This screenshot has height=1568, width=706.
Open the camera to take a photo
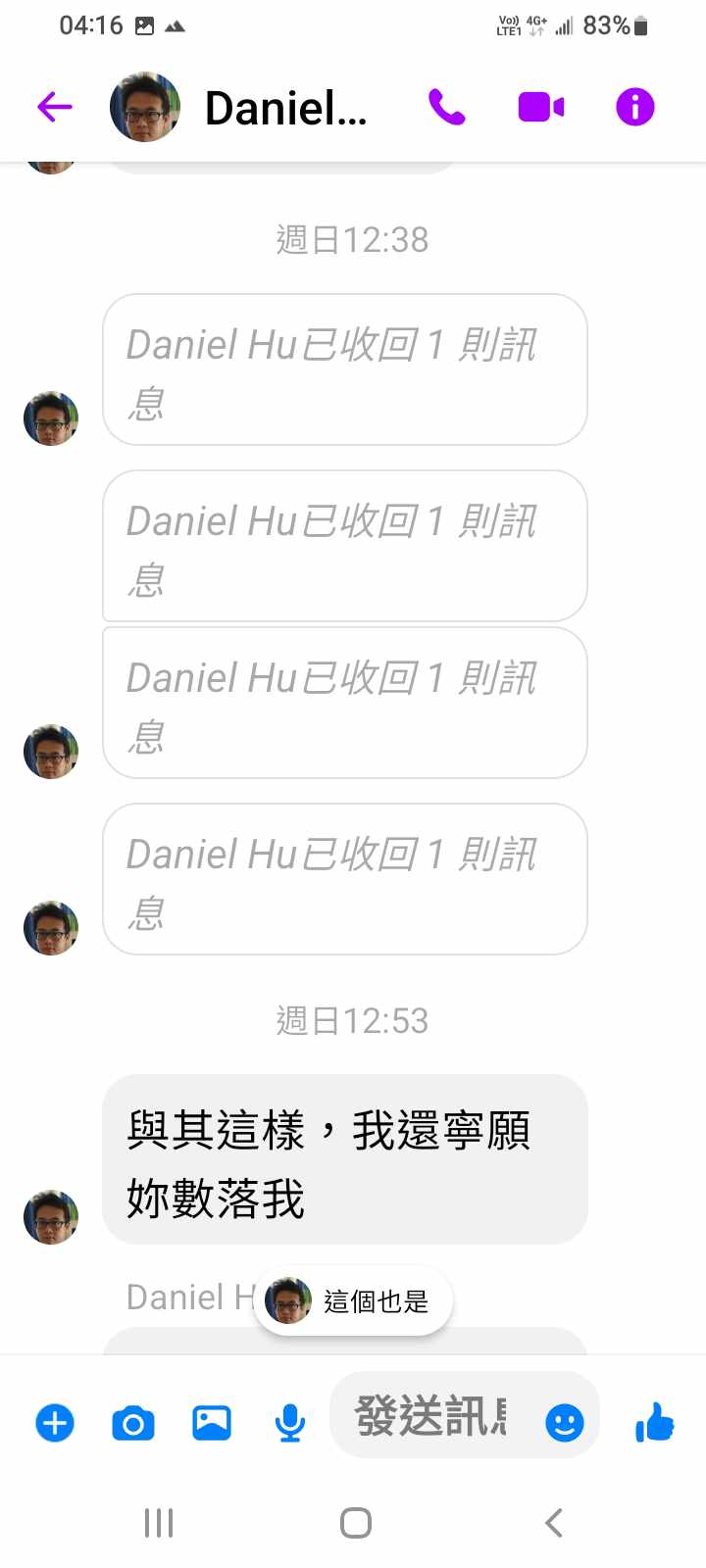[x=133, y=1422]
